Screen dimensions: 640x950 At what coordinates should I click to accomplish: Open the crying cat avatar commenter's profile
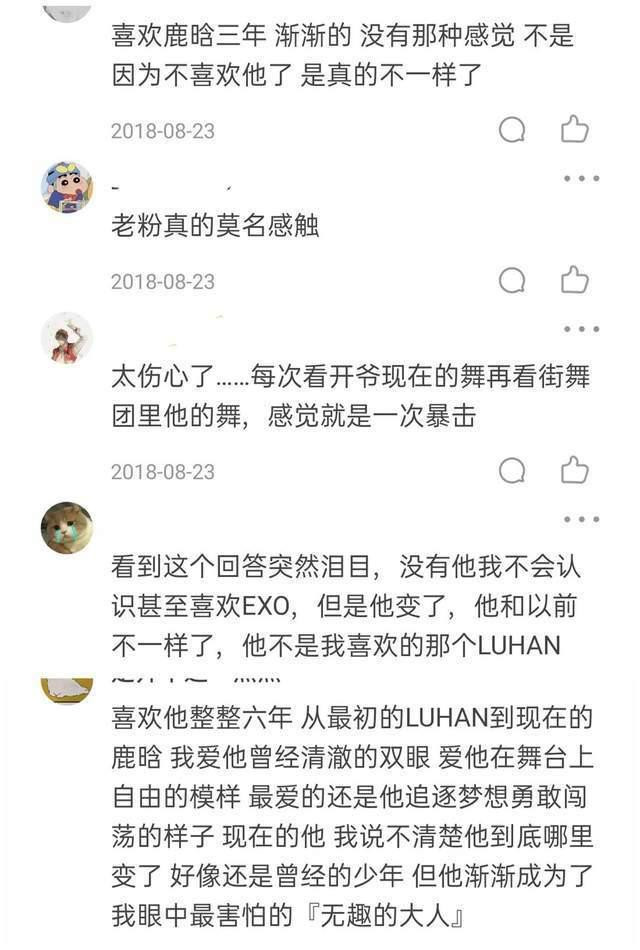pyautogui.click(x=67, y=527)
